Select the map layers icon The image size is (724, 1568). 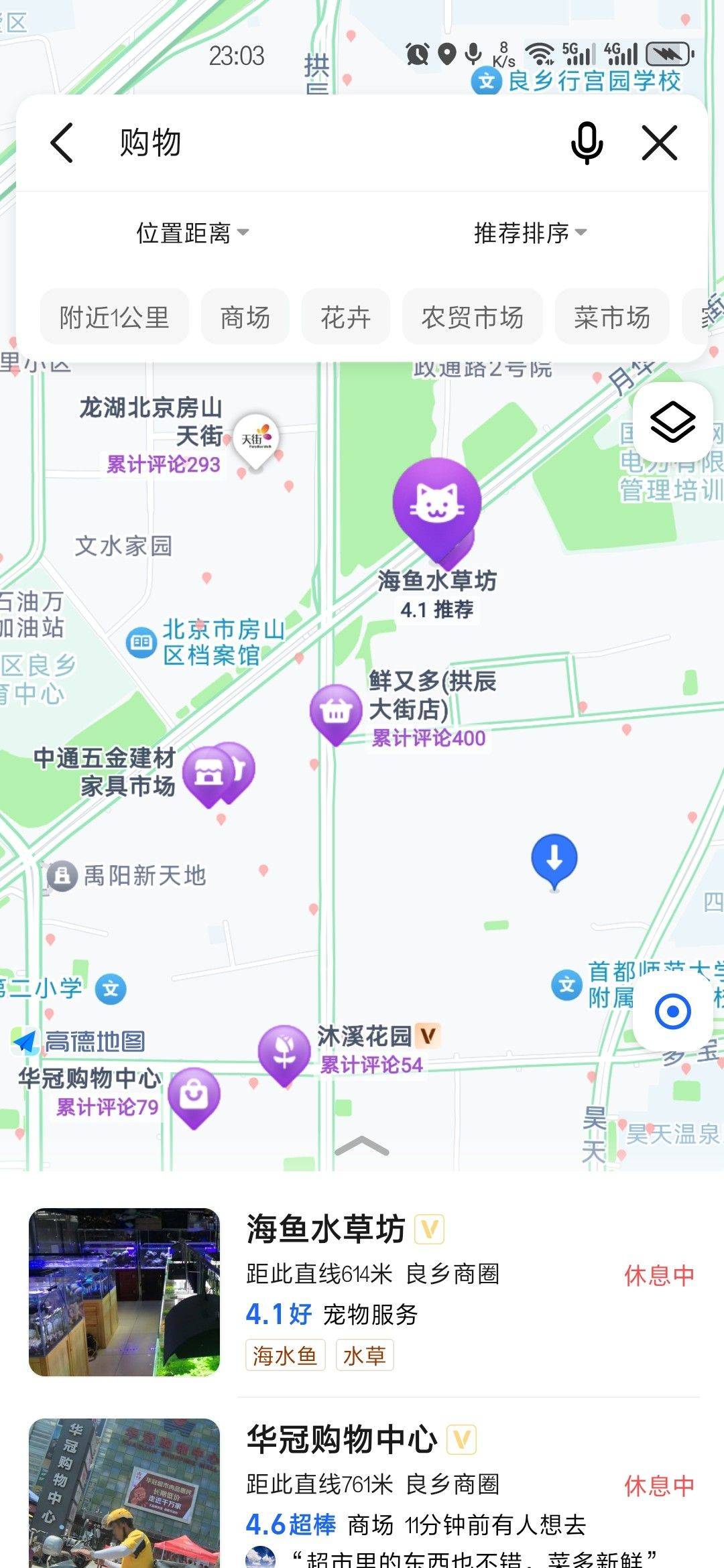click(674, 421)
